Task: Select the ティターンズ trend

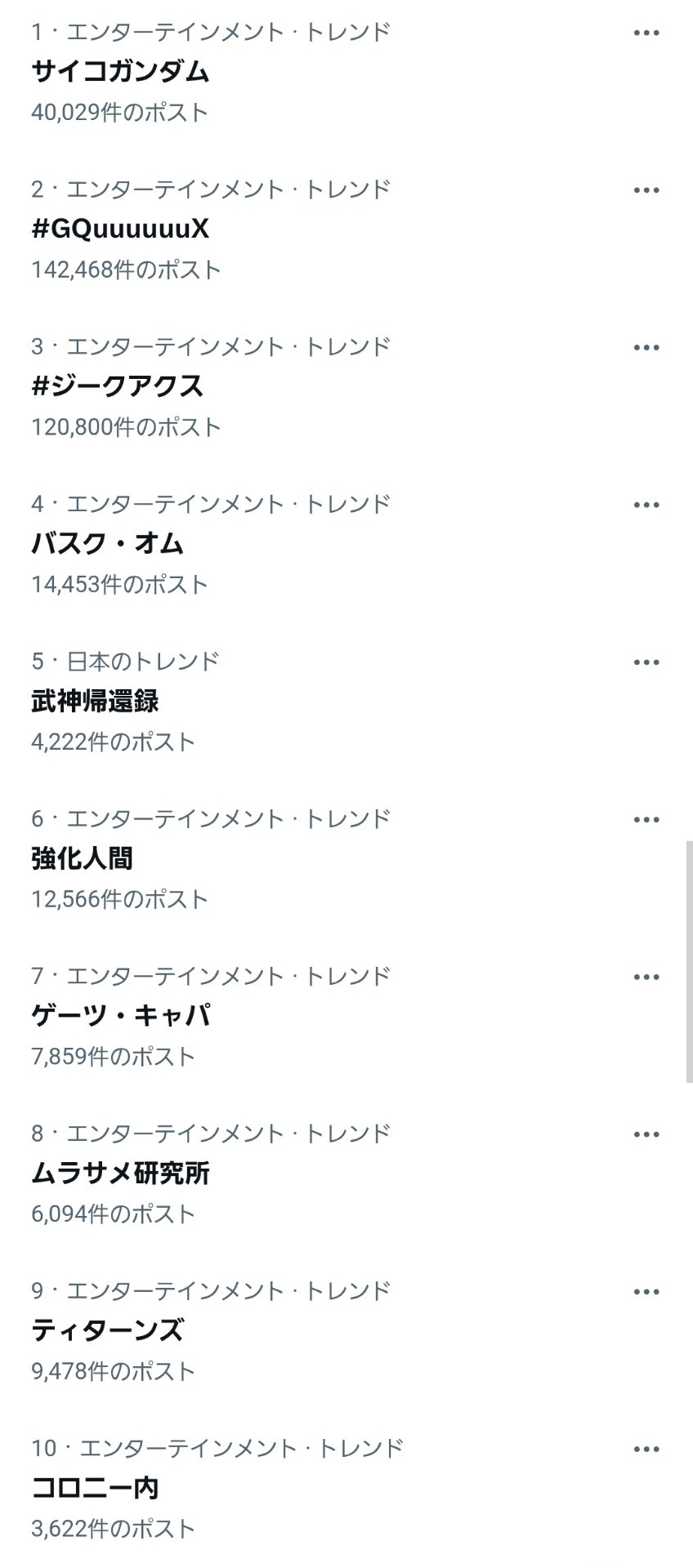Action: [108, 1331]
